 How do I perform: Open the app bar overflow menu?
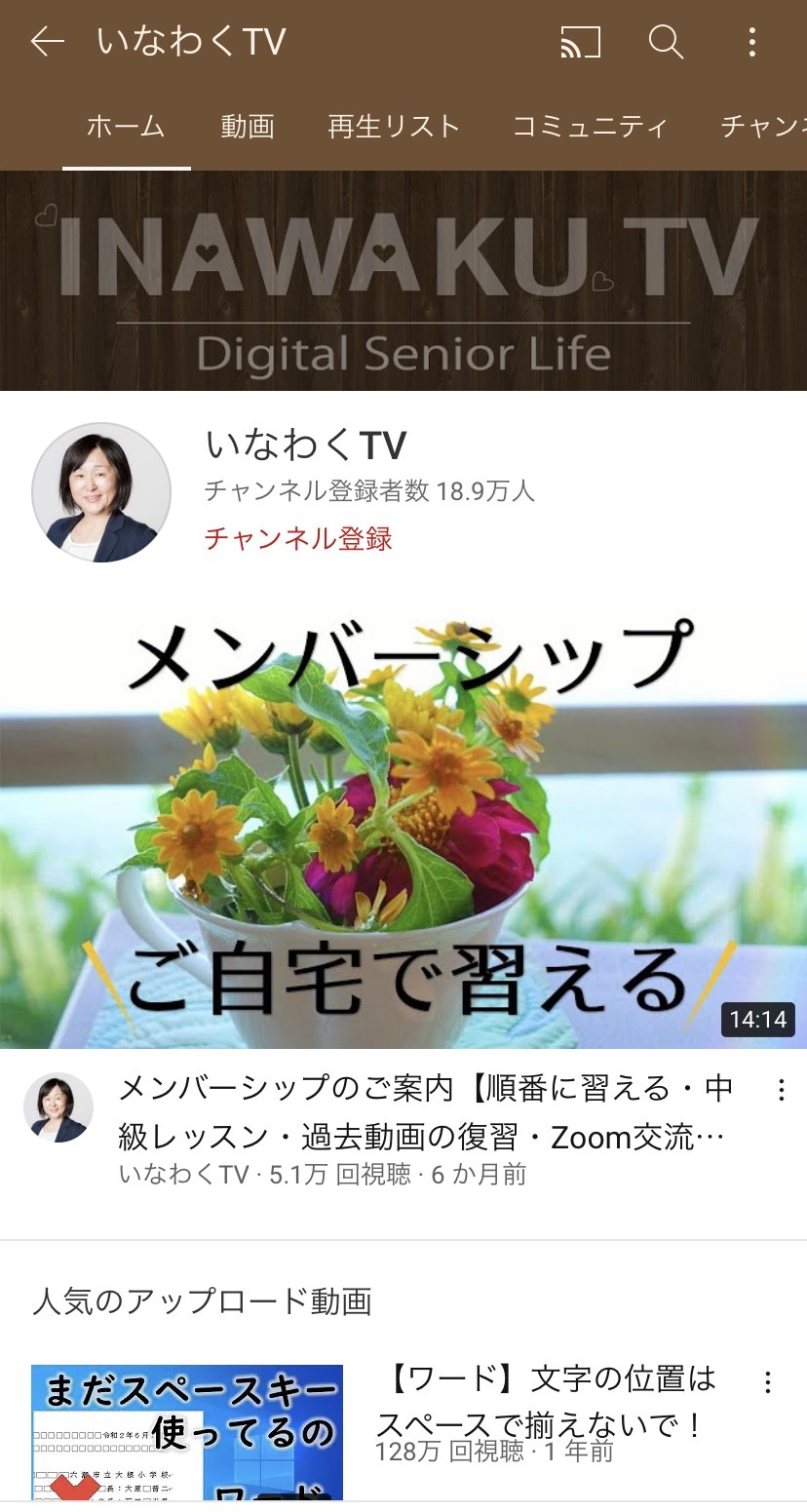(751, 42)
